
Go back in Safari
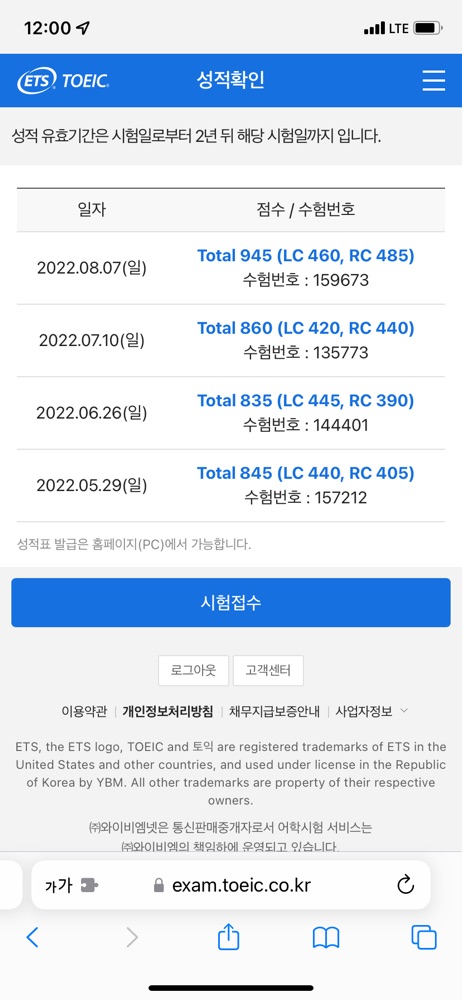33,938
